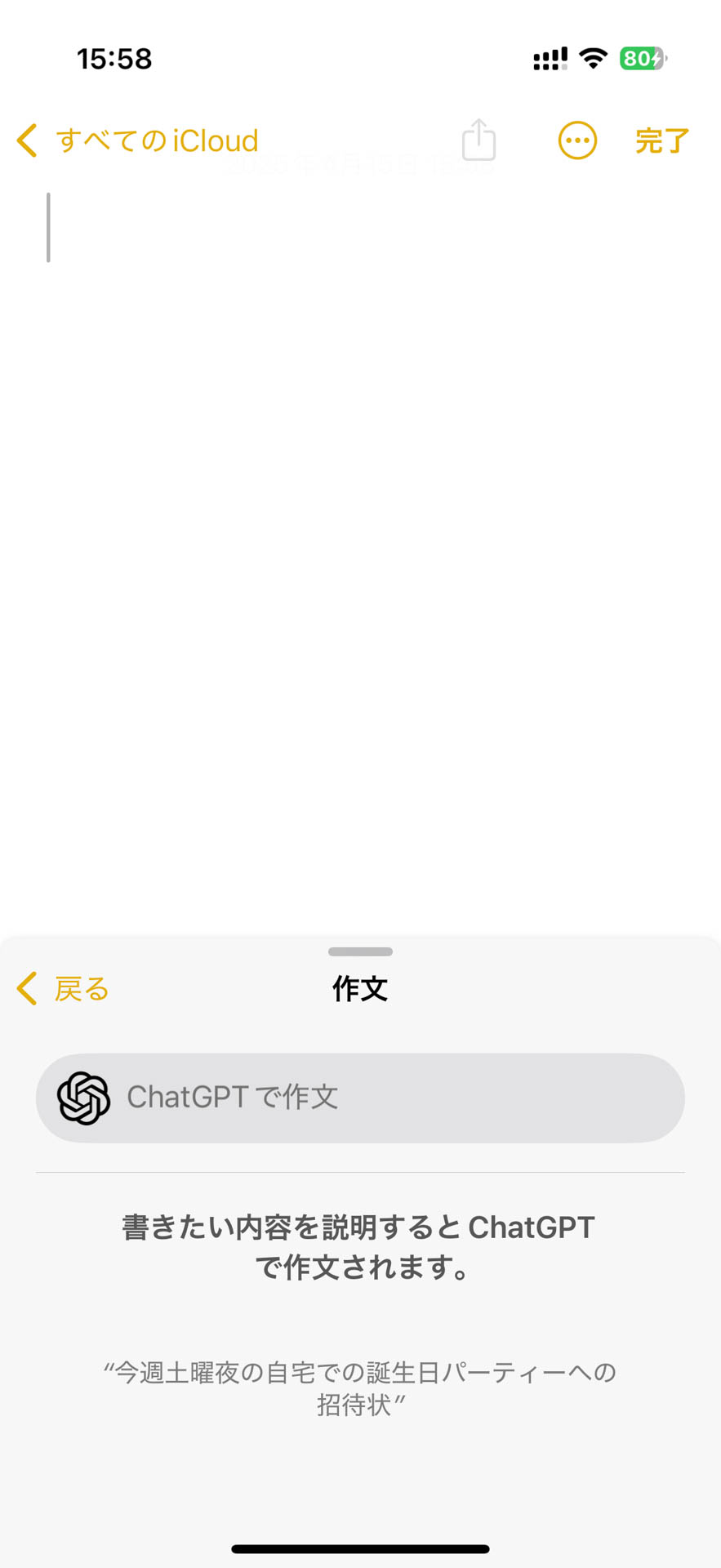Tap the 作文 sheet title
Screen dimensions: 721x1568
[360, 988]
